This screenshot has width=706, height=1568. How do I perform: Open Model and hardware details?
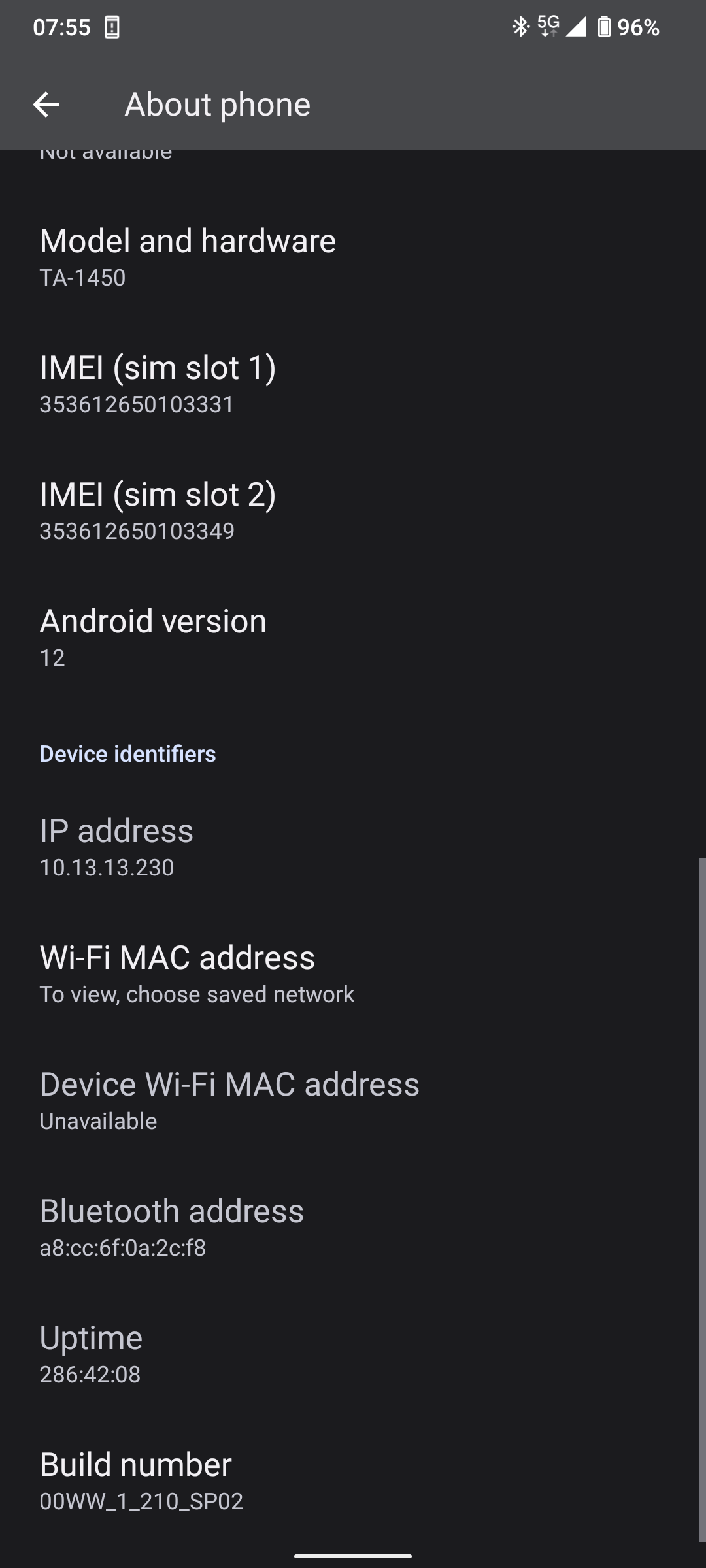353,257
